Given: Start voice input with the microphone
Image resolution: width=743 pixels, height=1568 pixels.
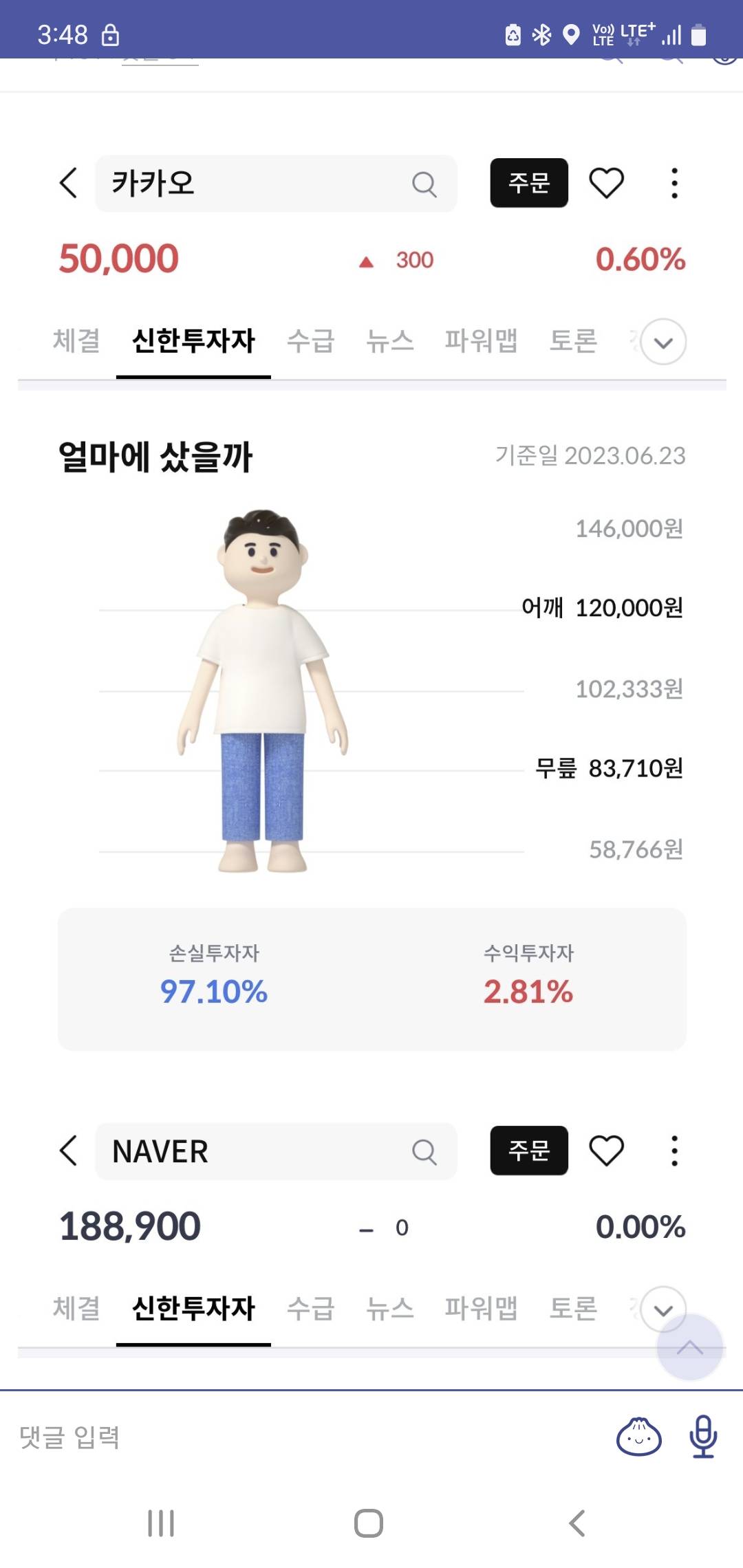Looking at the screenshot, I should click(x=702, y=1437).
